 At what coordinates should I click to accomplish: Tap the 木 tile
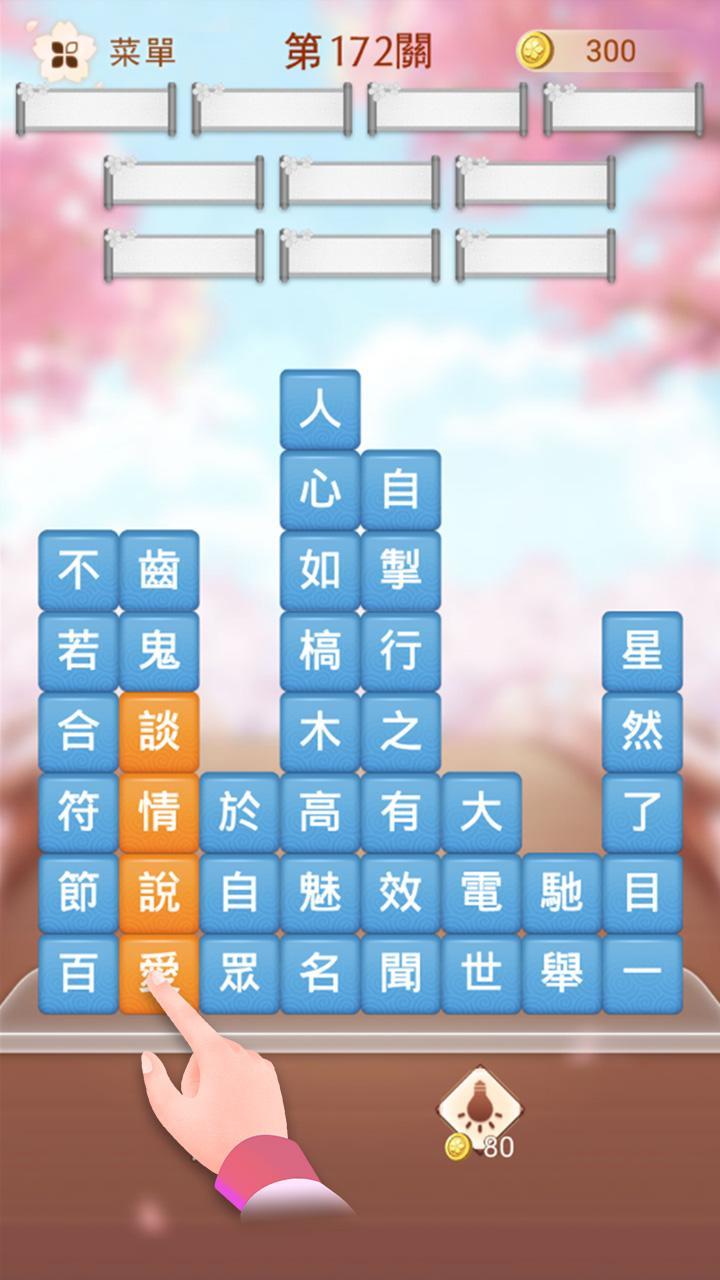click(320, 732)
